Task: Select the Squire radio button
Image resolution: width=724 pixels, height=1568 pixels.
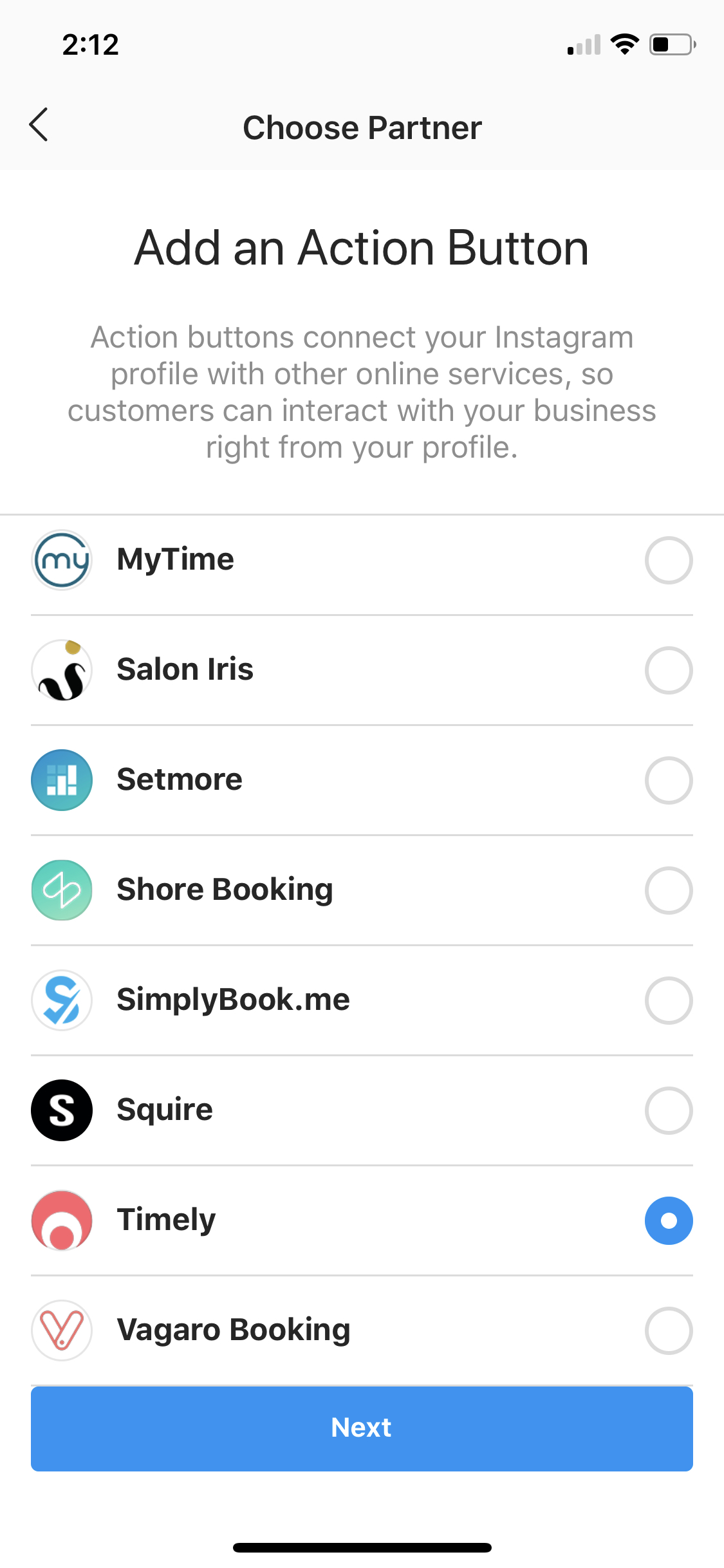Action: click(x=668, y=1110)
